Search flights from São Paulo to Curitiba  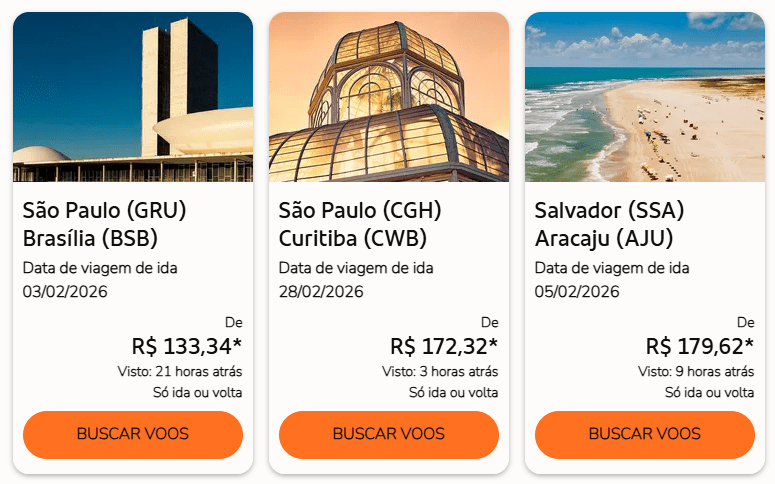[x=389, y=434]
